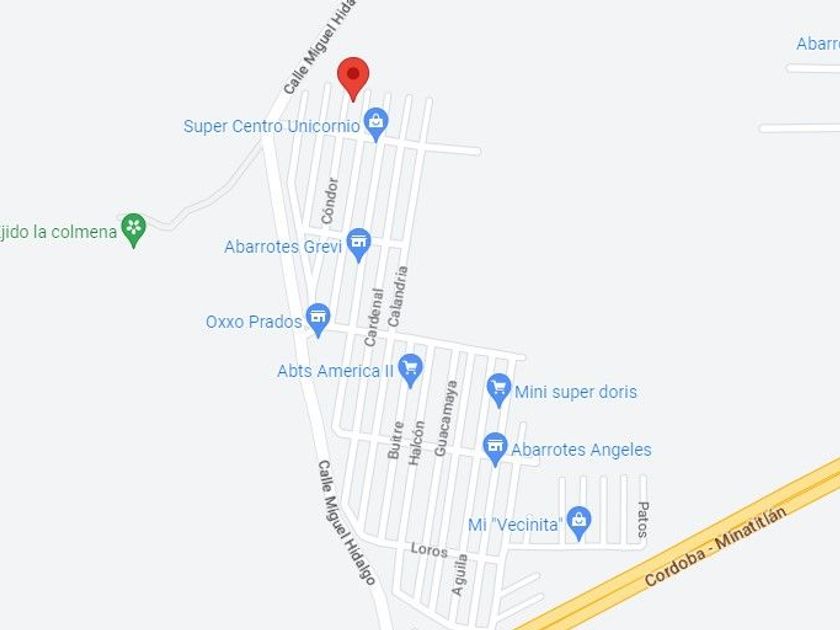
Task: Select the Abarrotes Grevi store marker
Action: point(359,245)
